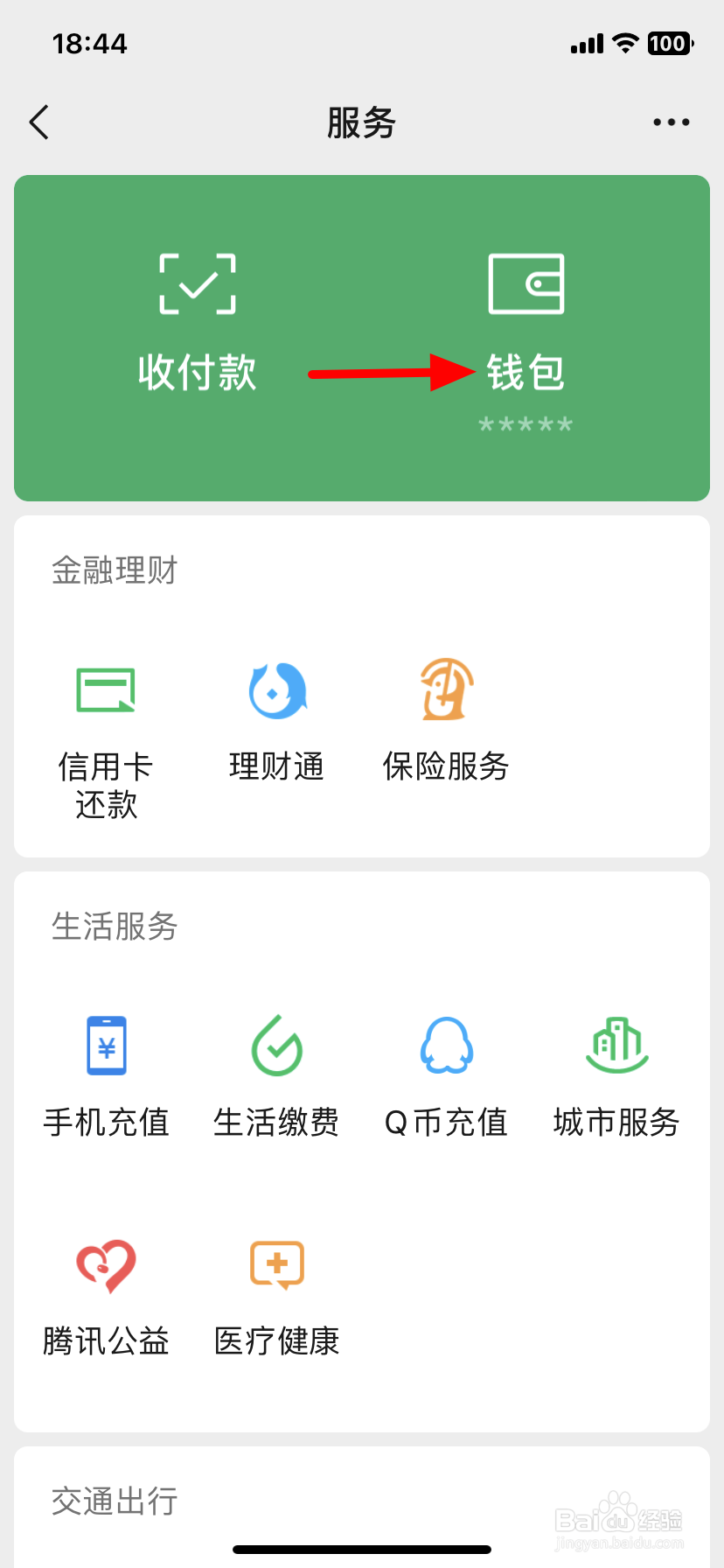Open the three-dot more options menu
The height and width of the screenshot is (1568, 724).
click(x=671, y=122)
